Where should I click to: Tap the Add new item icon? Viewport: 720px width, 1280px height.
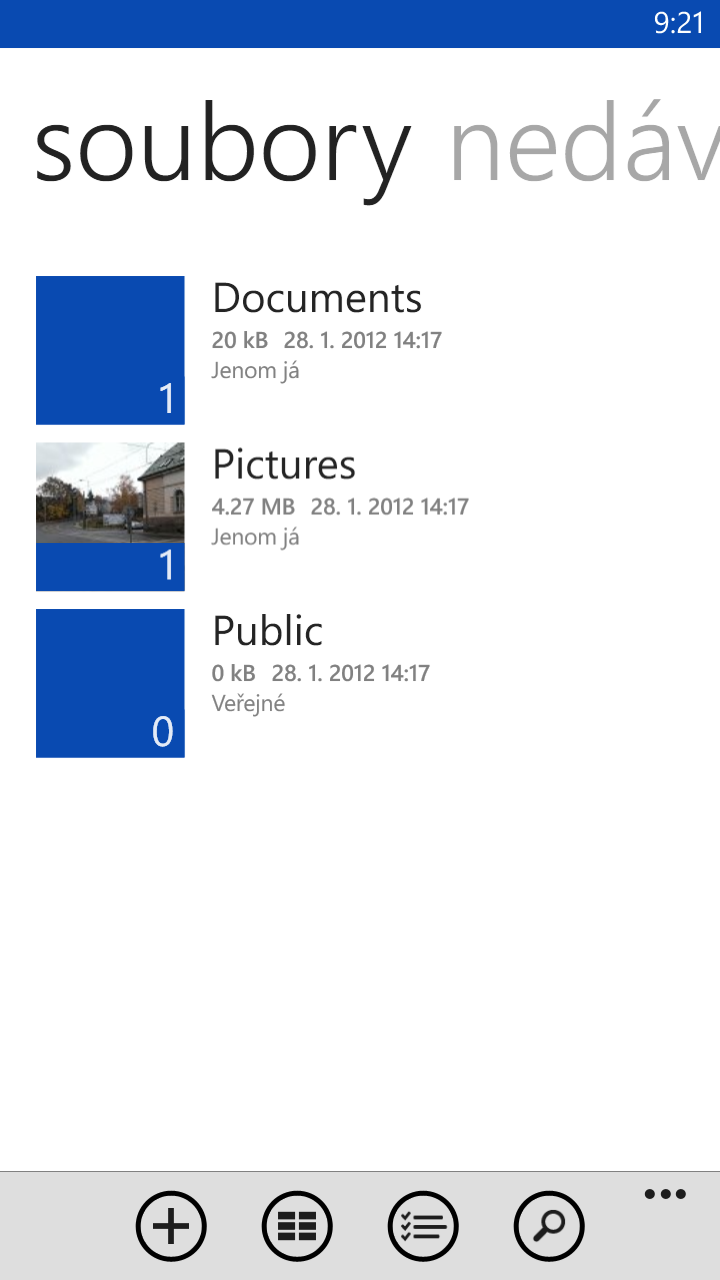click(171, 1225)
